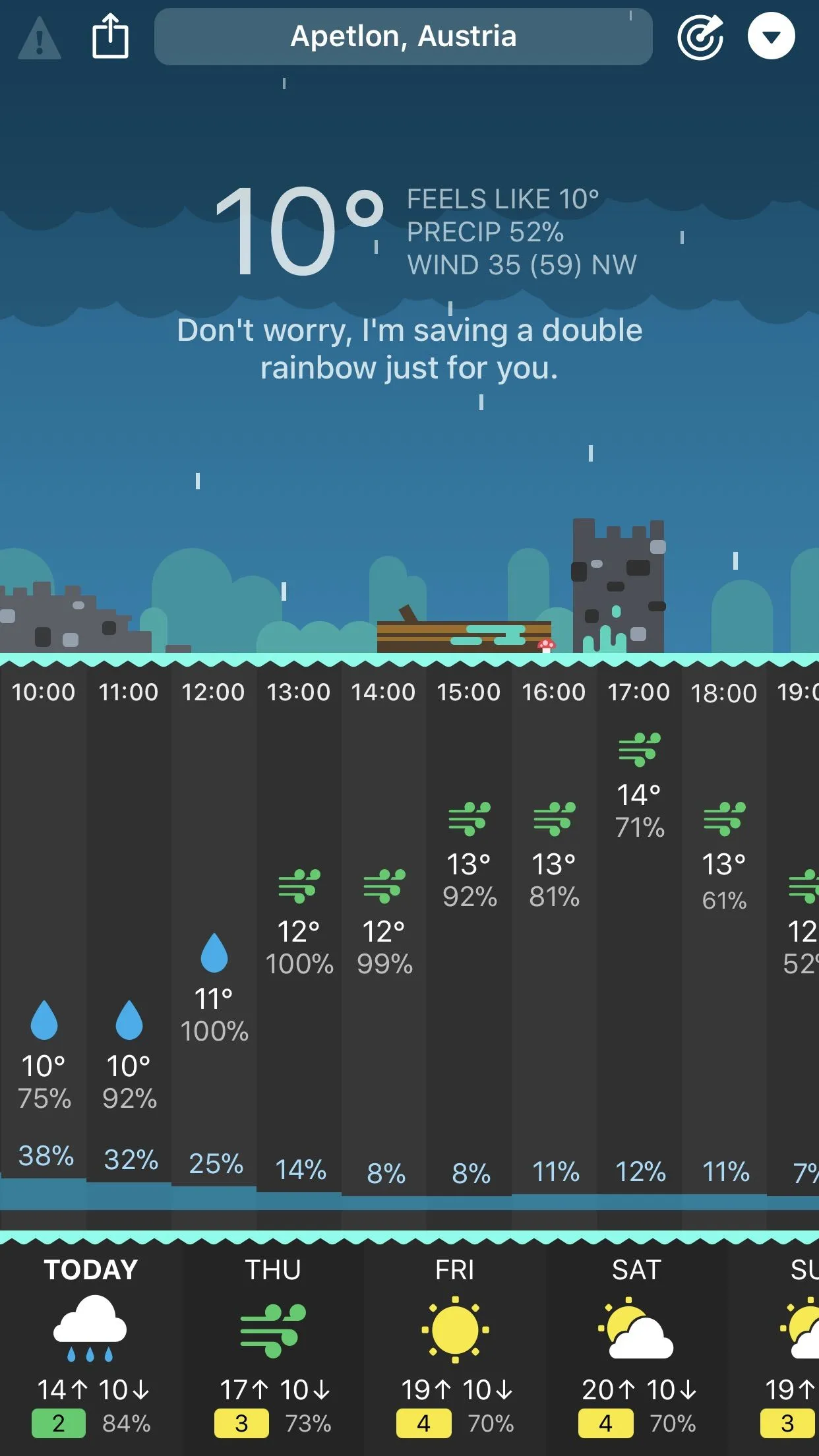Select the TODAY daily forecast
The height and width of the screenshot is (1456, 819).
[x=91, y=1345]
